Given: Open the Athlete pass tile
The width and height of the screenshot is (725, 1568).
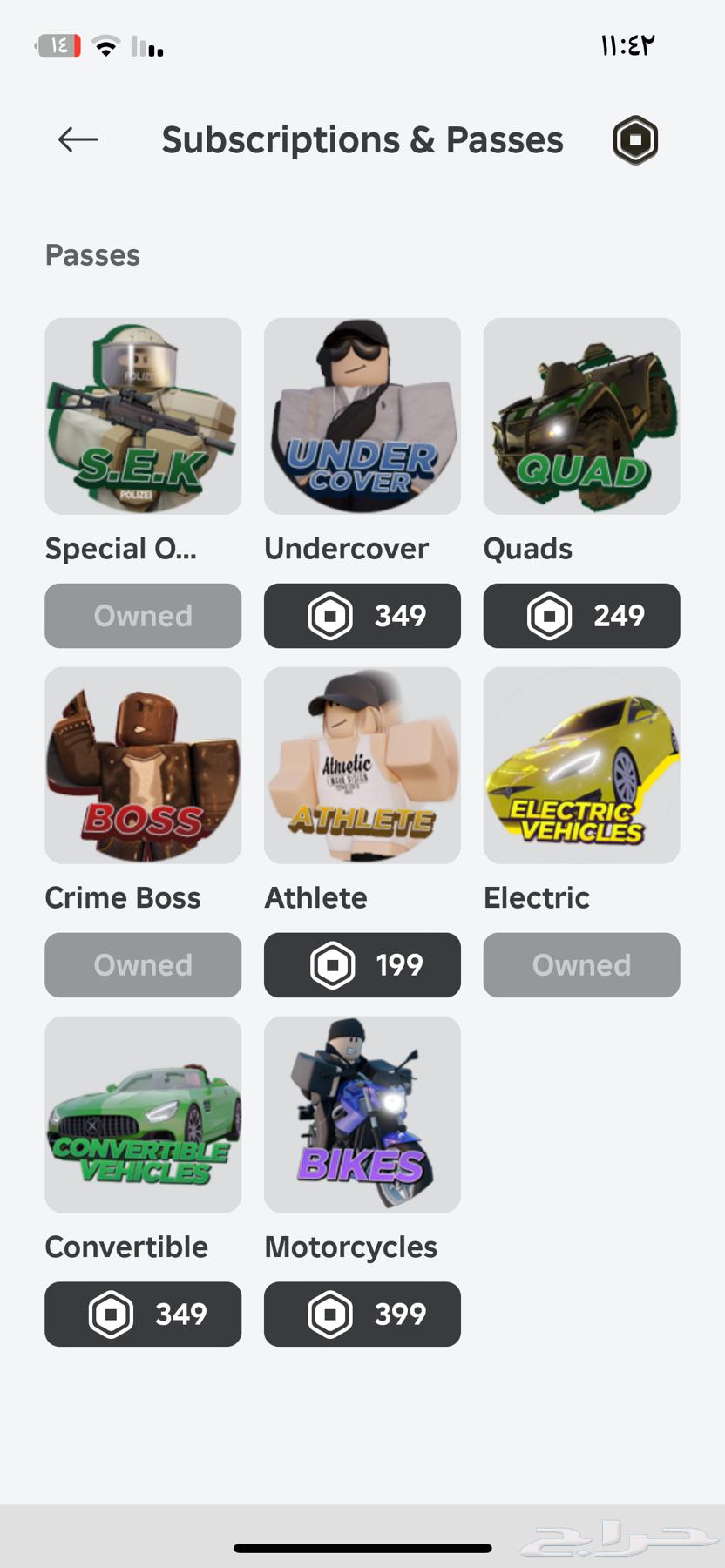Looking at the screenshot, I should [x=362, y=766].
